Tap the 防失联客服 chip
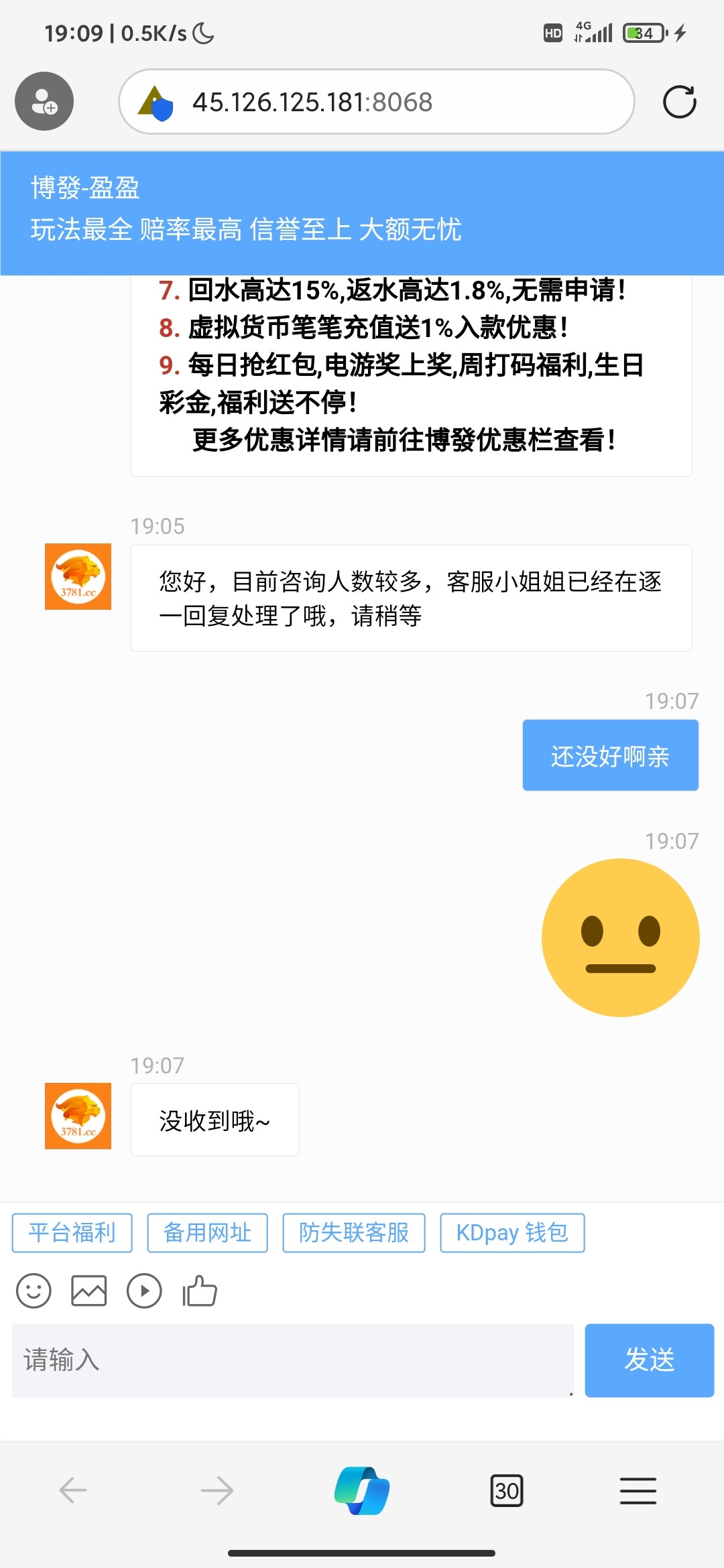724x1568 pixels. 353,1232
